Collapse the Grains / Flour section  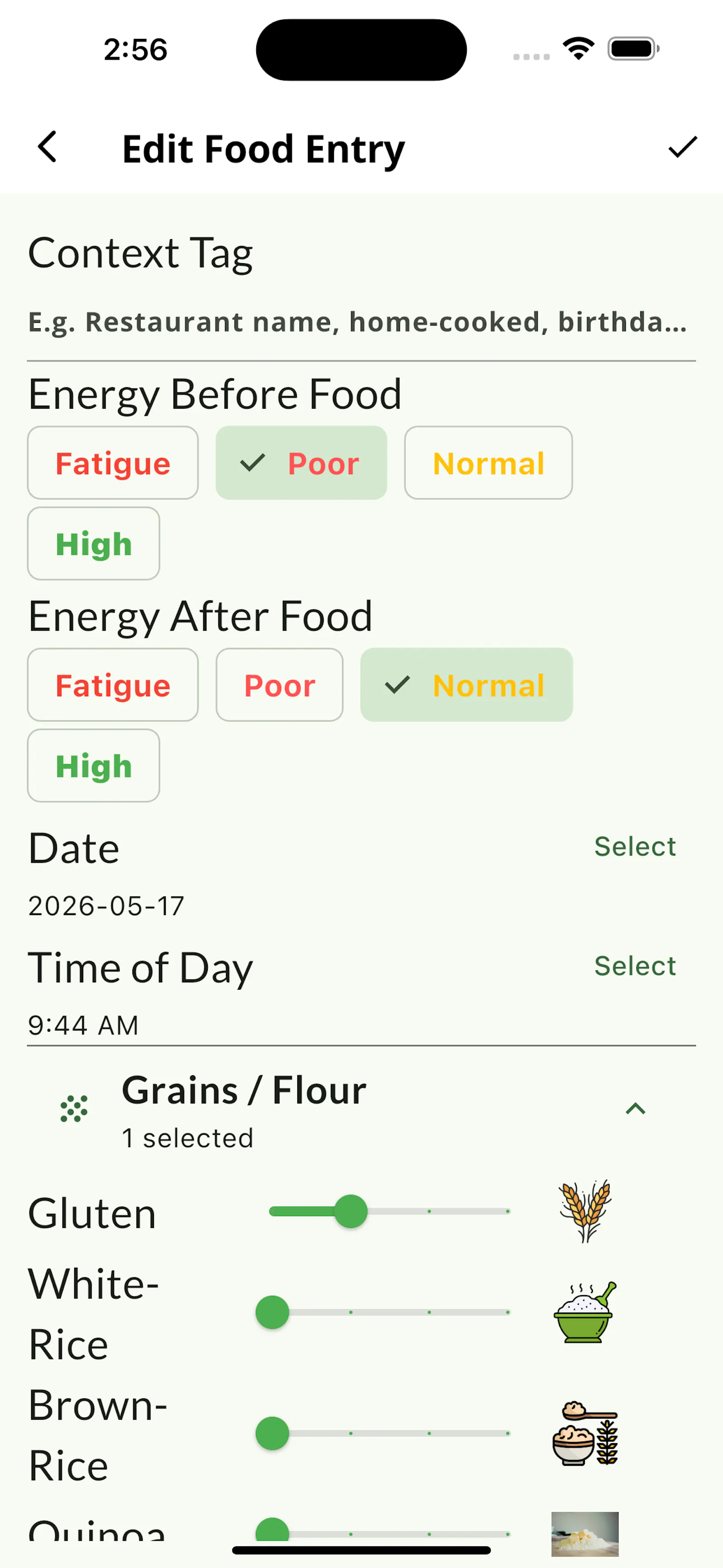coord(635,1109)
